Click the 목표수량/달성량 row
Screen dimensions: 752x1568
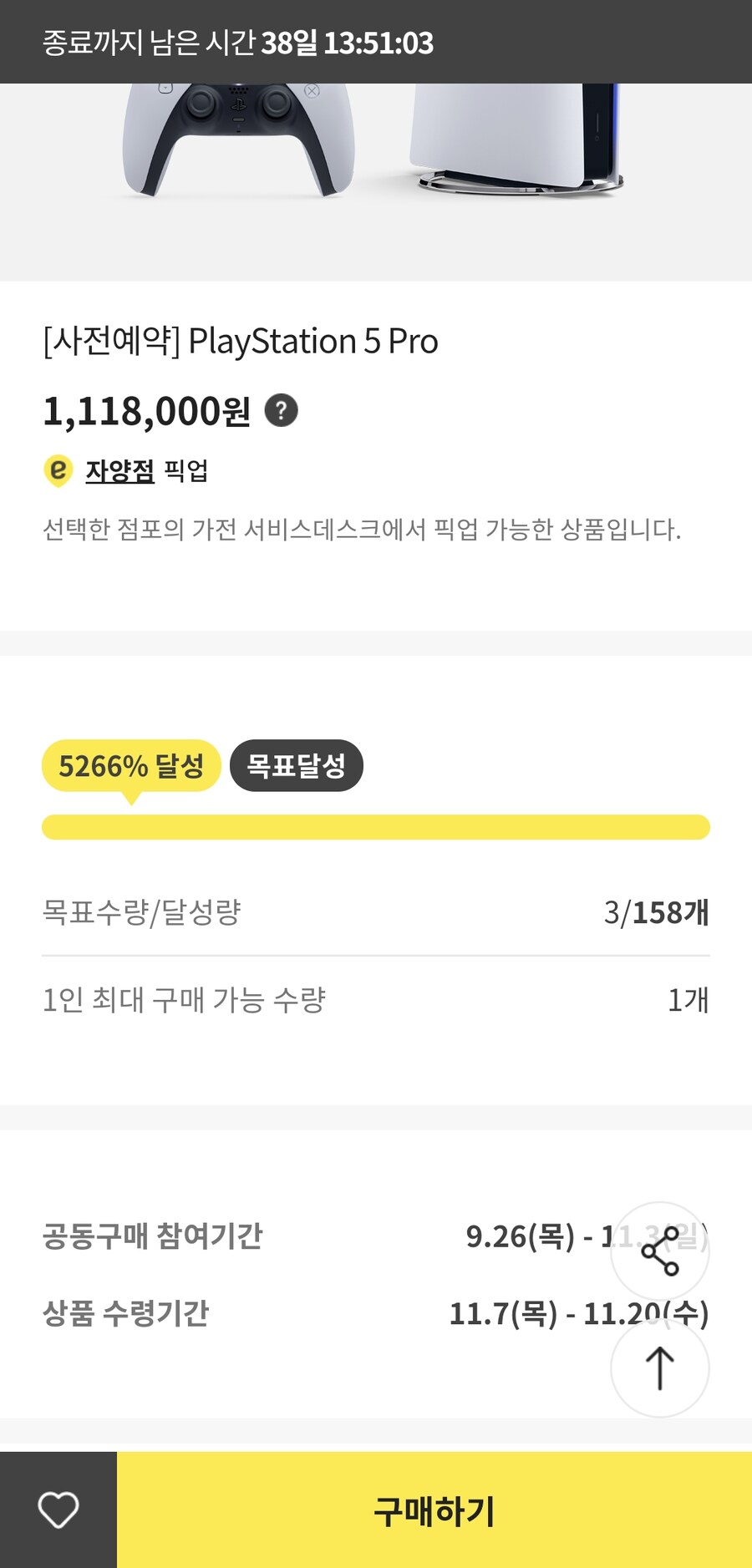(140, 914)
